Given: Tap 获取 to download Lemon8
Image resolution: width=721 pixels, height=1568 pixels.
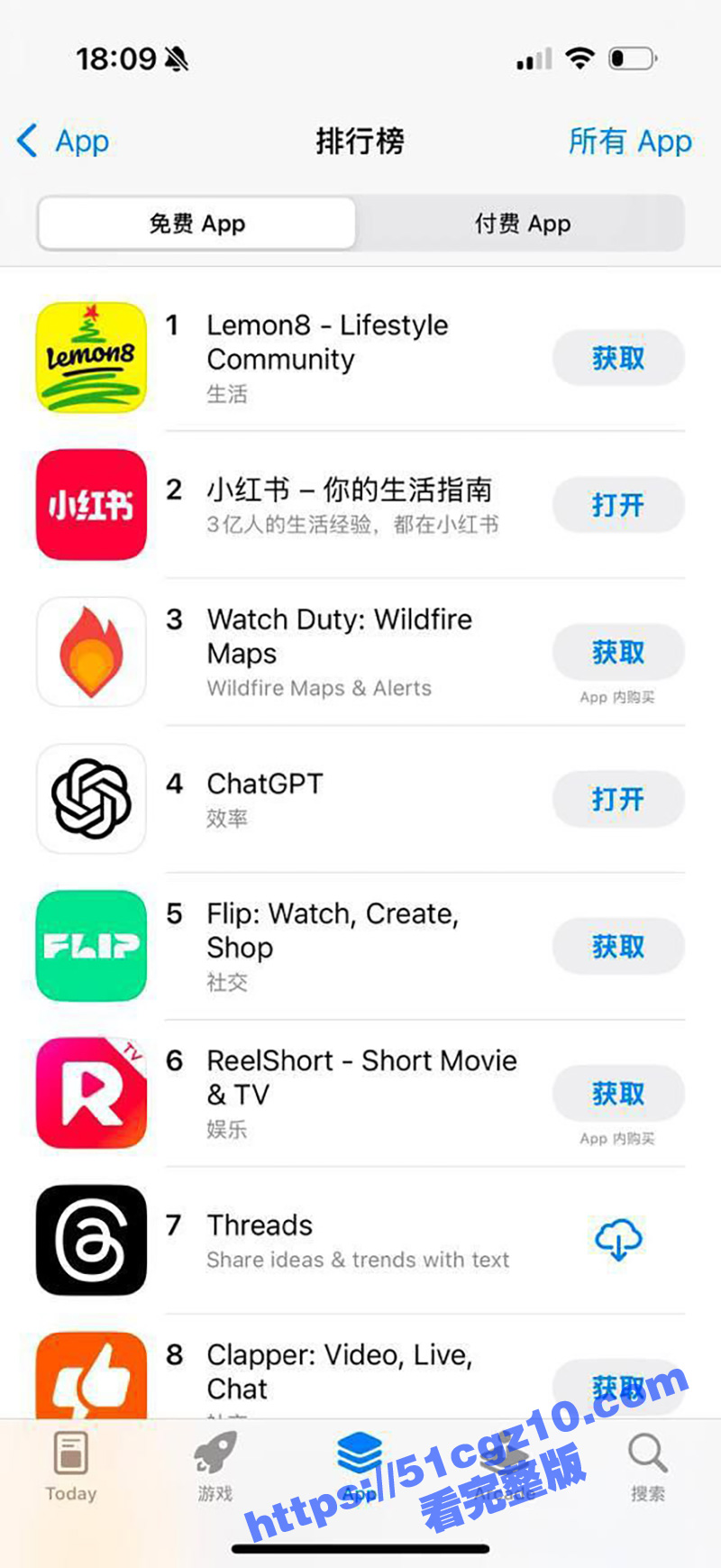Looking at the screenshot, I should pos(617,358).
